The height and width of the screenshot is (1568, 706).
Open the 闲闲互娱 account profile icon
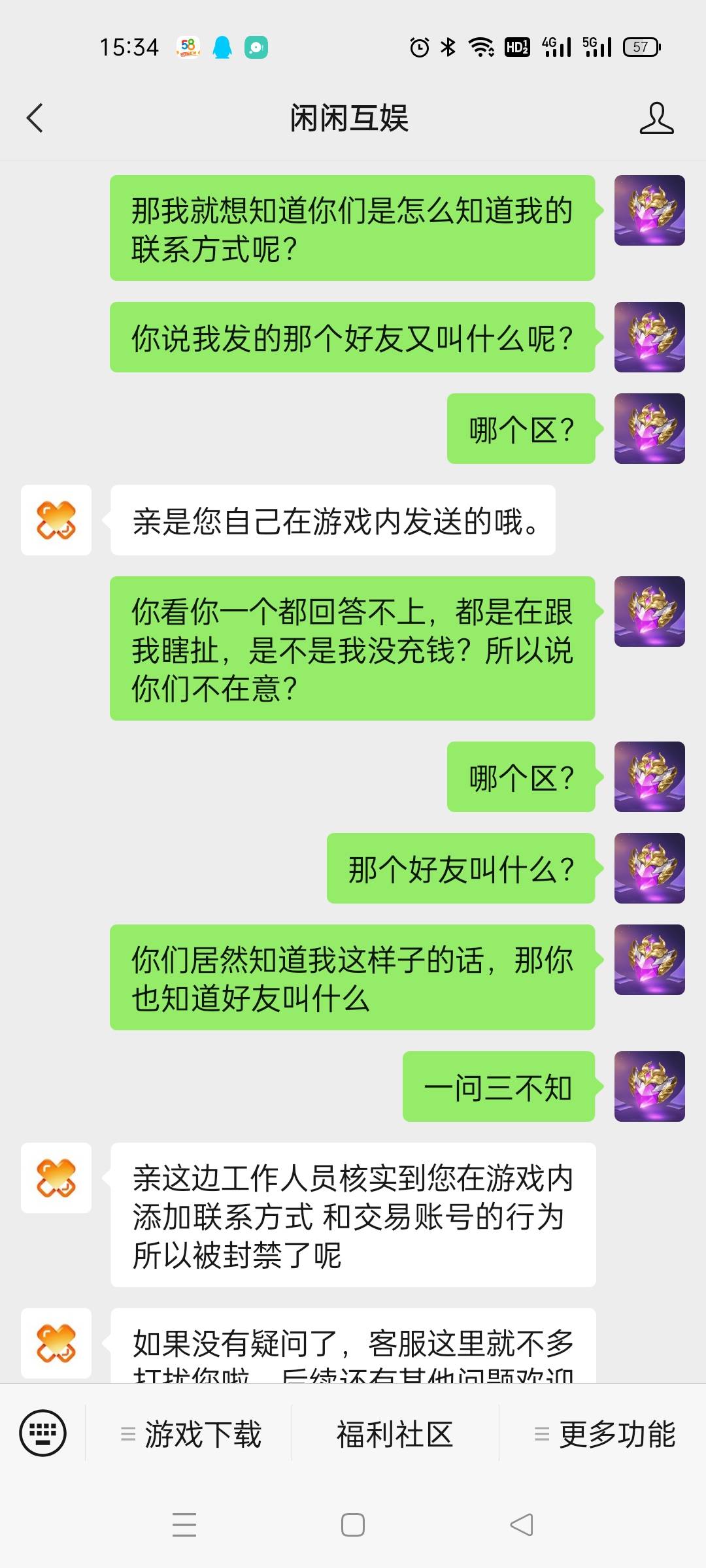pos(656,118)
